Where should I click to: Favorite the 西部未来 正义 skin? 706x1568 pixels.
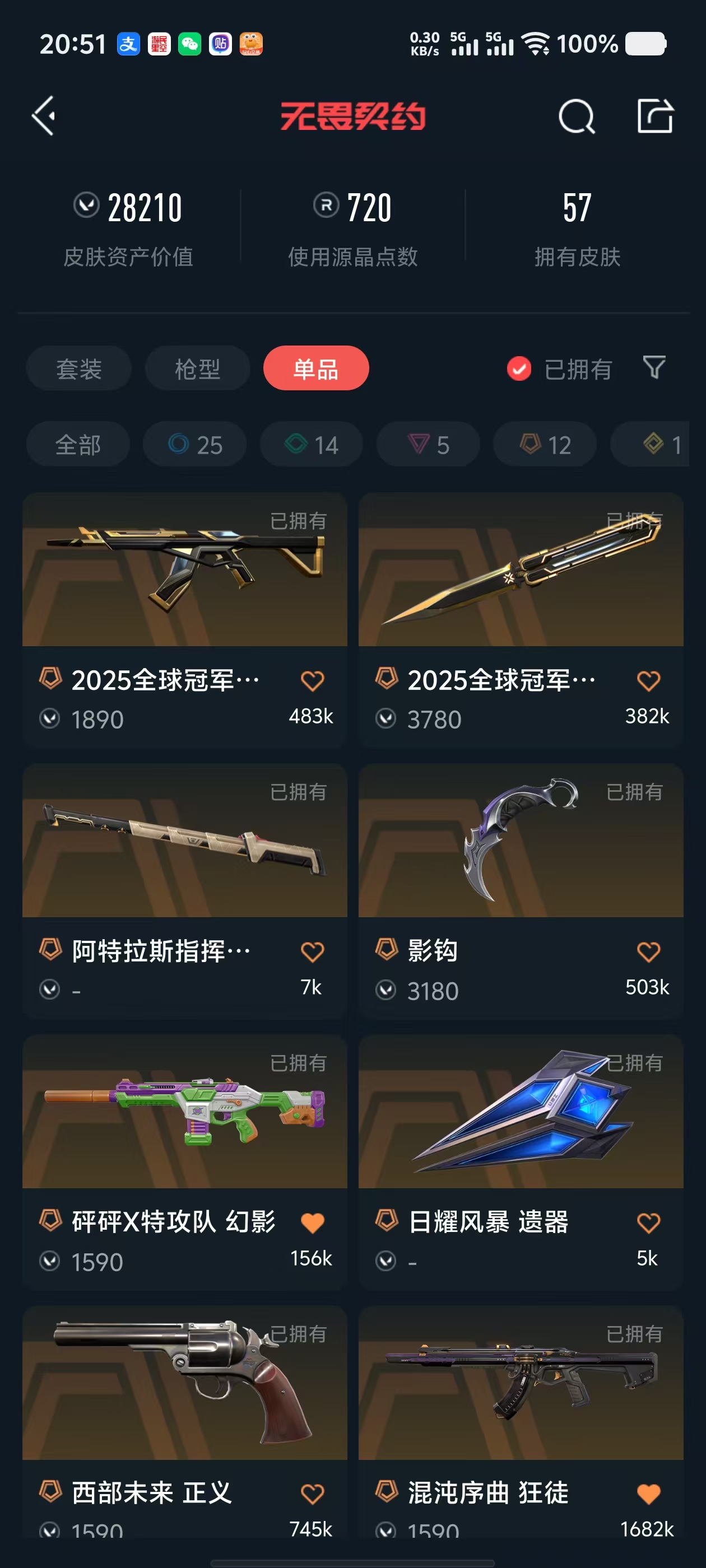(313, 1493)
